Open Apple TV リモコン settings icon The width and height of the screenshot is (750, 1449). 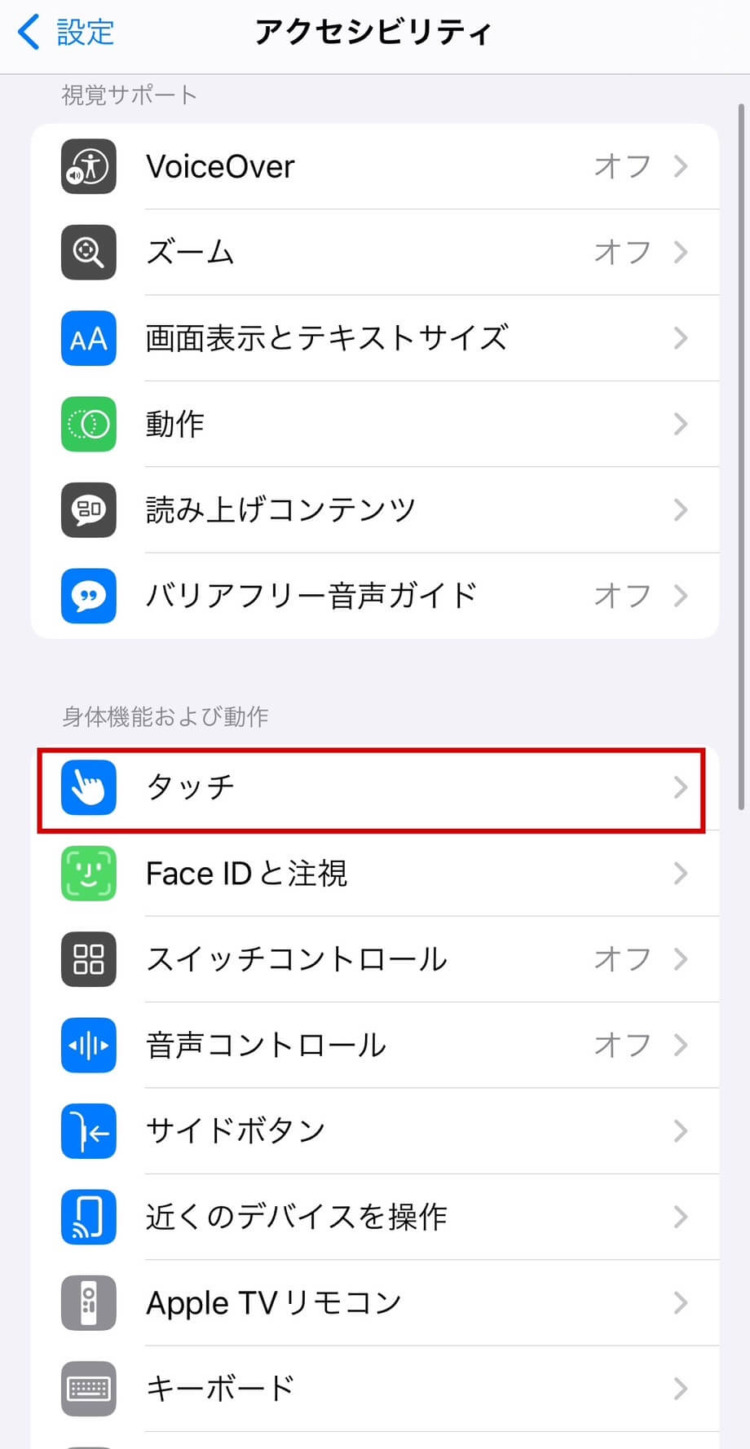click(x=88, y=1303)
